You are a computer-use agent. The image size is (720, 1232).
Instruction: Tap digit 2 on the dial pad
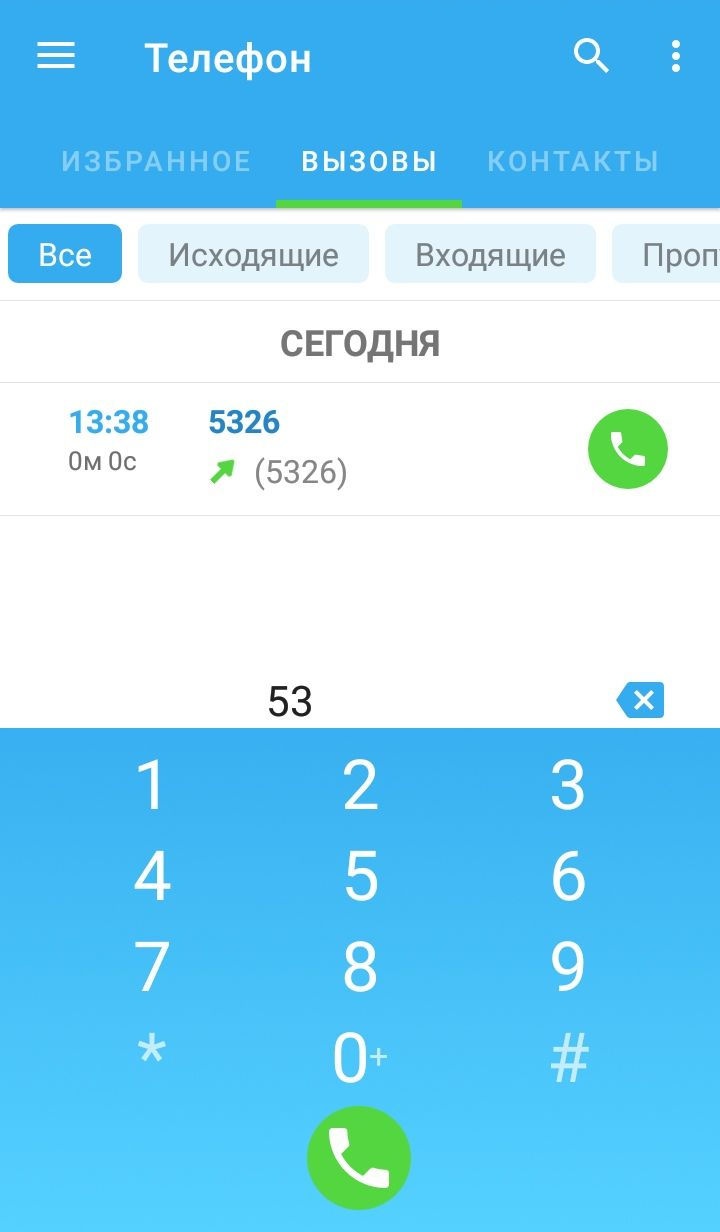(x=360, y=785)
